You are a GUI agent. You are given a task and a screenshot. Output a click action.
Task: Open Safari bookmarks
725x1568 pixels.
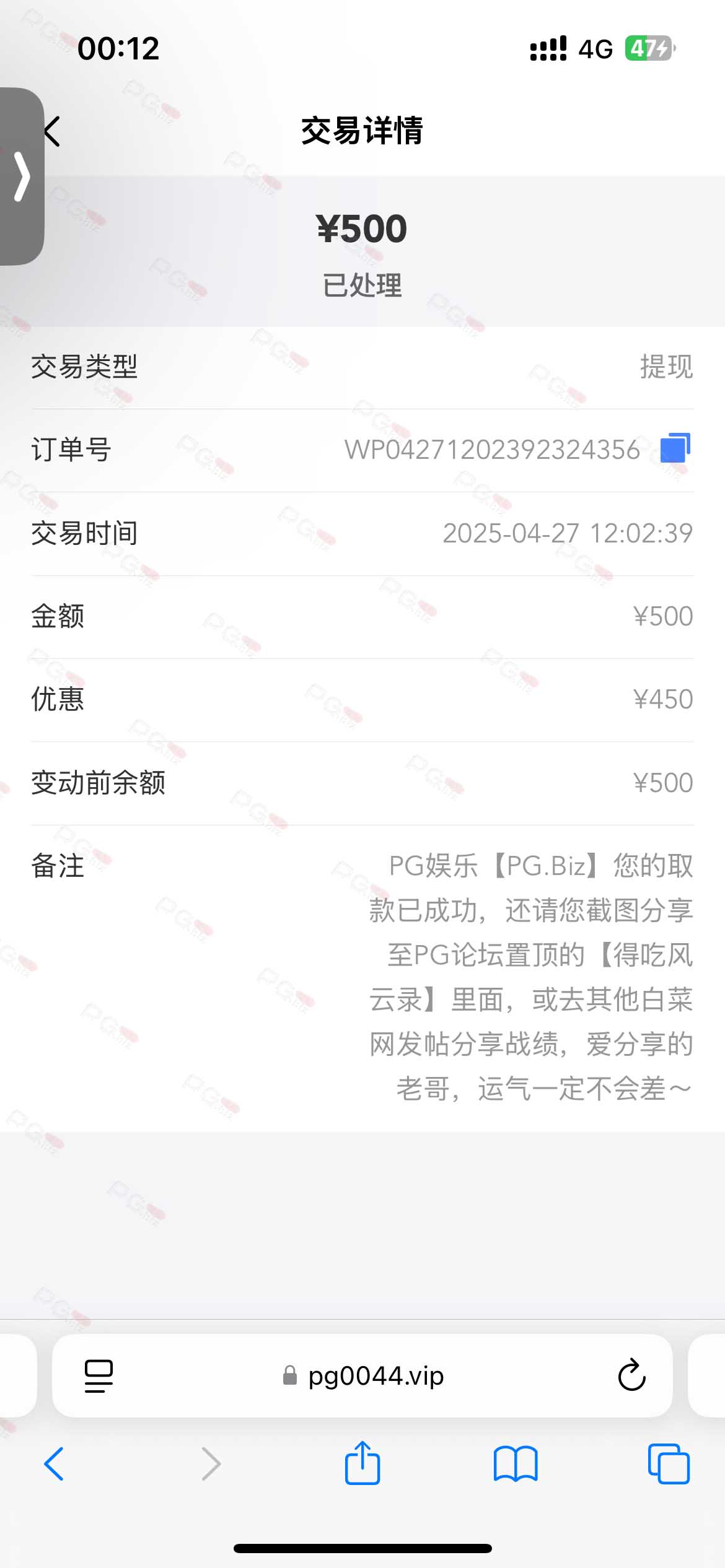click(x=516, y=1464)
